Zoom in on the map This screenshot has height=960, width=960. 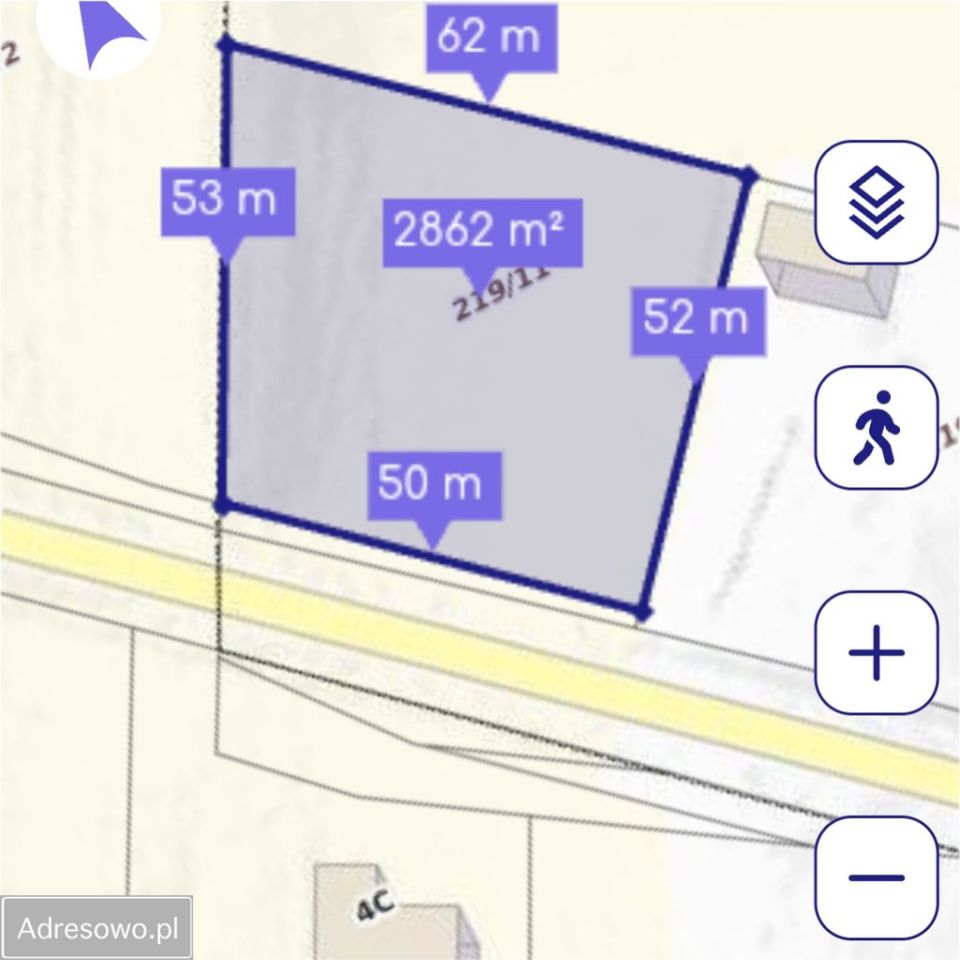(877, 652)
